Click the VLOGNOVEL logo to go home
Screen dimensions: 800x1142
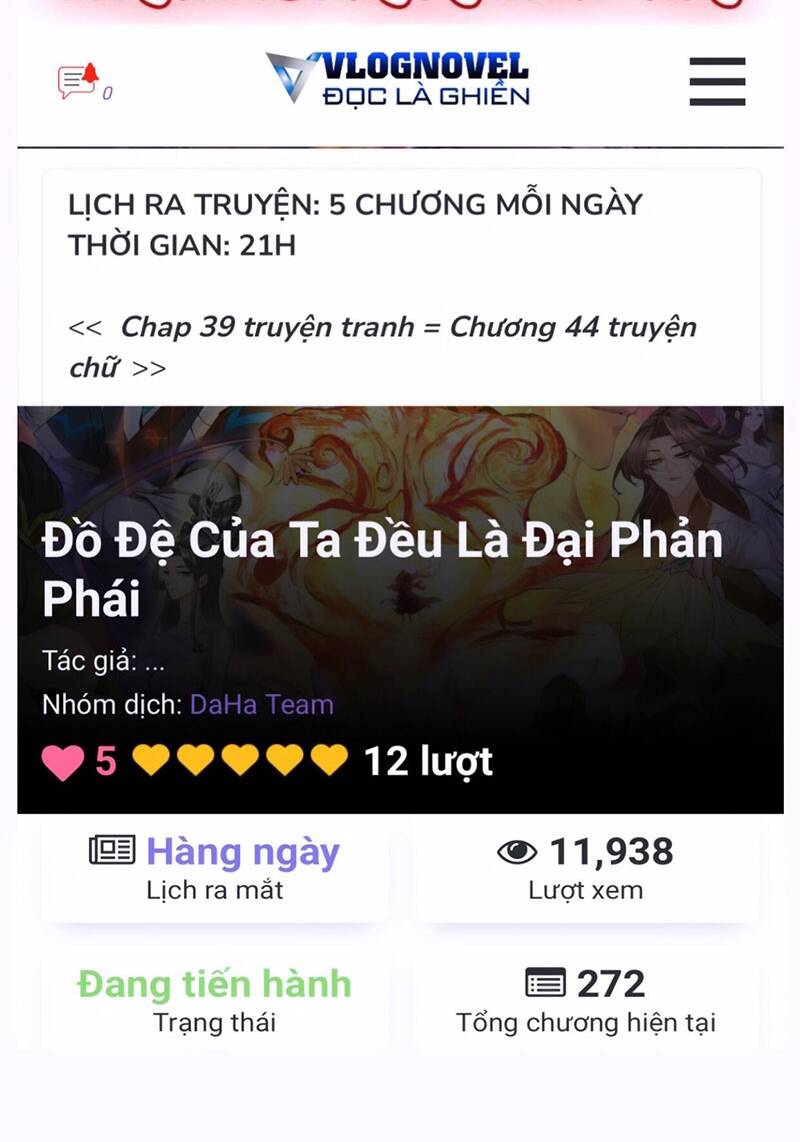point(400,80)
